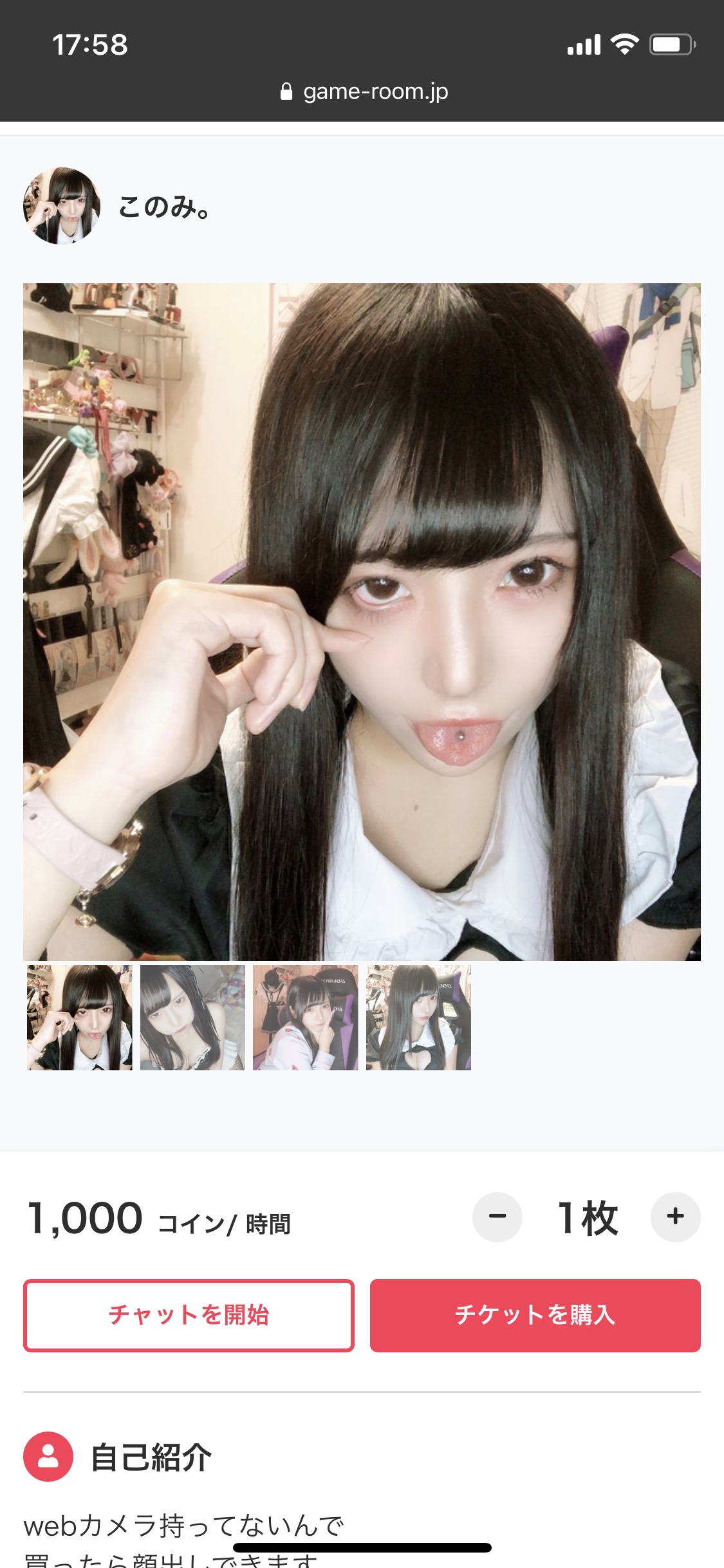Select the fourth photo thumbnail
The width and height of the screenshot is (724, 1568).
click(x=418, y=1017)
